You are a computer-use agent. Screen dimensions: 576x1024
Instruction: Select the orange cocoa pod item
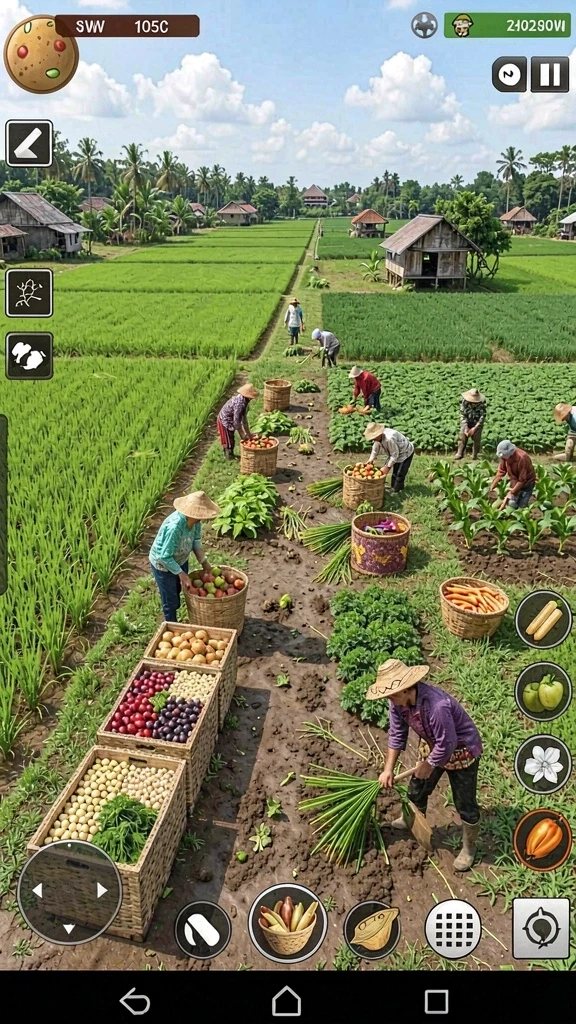pyautogui.click(x=543, y=840)
